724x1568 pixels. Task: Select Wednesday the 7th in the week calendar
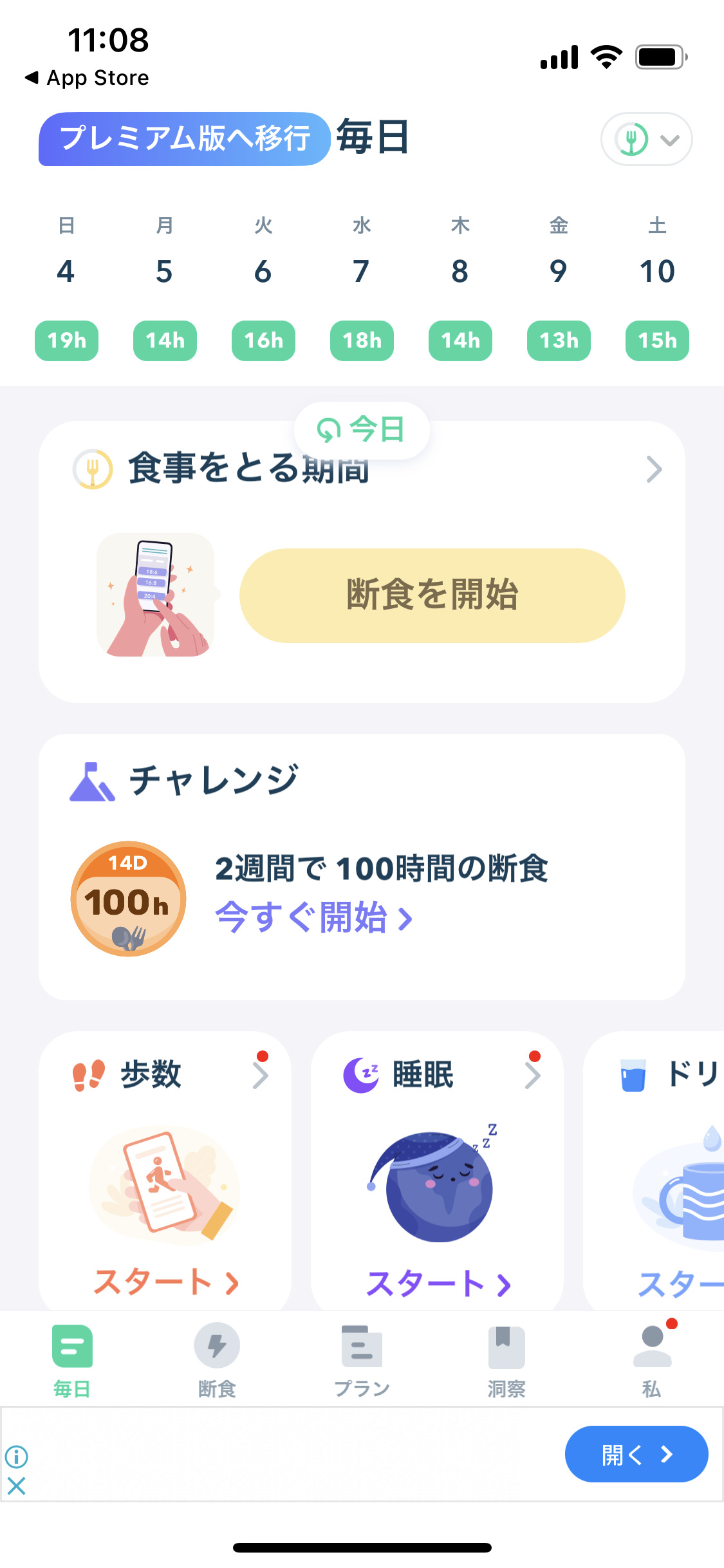pos(362,270)
